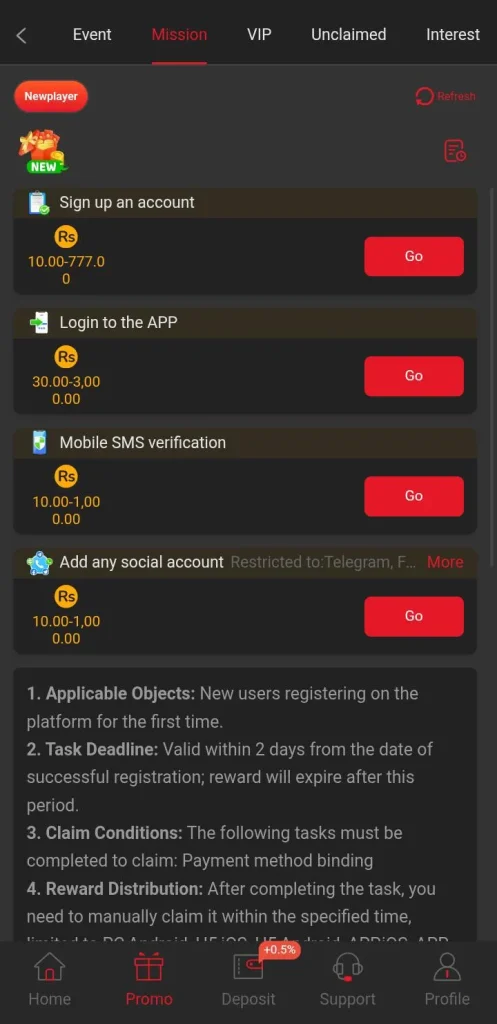Tap Go for Login to the APP
The height and width of the screenshot is (1024, 497).
[x=414, y=376]
